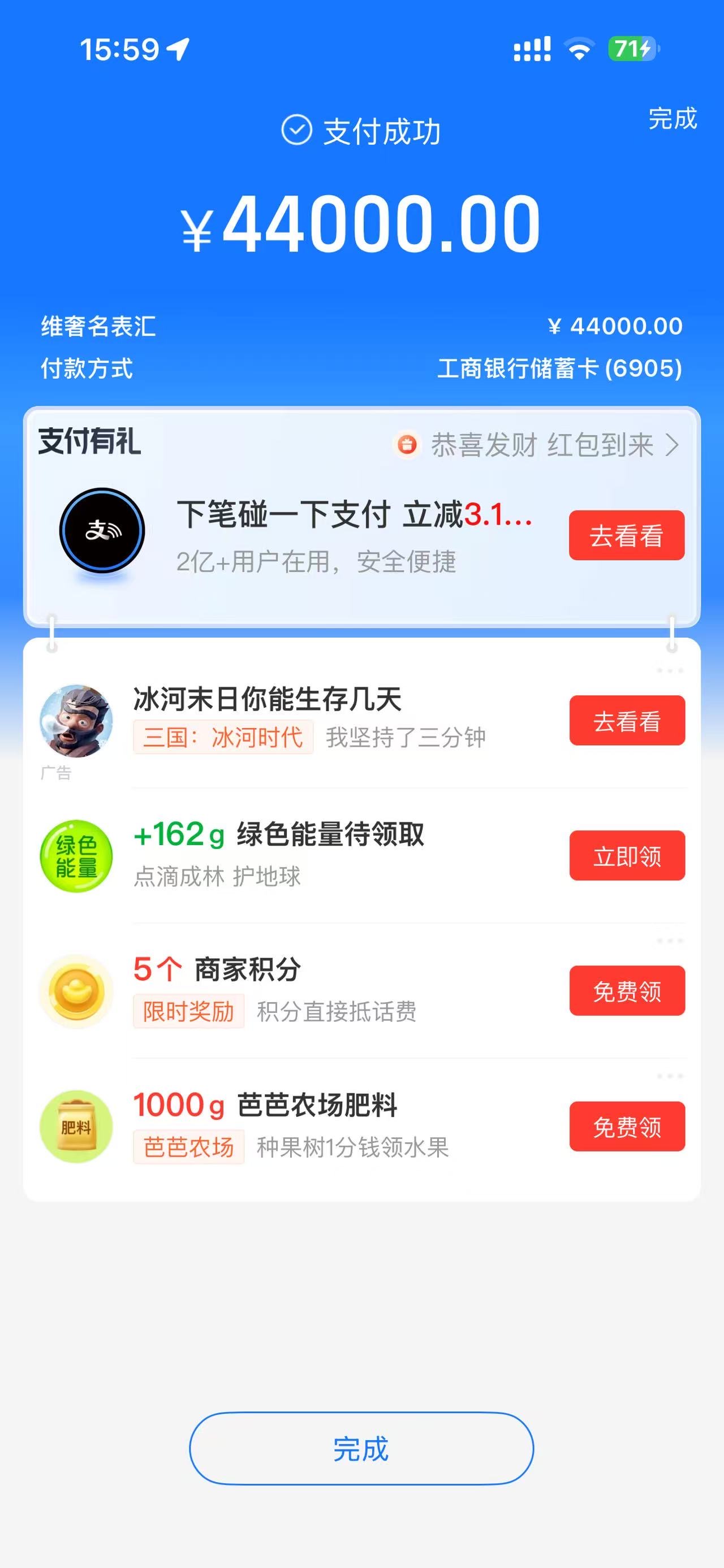The height and width of the screenshot is (1568, 724).
Task: Claim 1000g 芭芭农场肥料 with 免费领
Action: 627,1127
